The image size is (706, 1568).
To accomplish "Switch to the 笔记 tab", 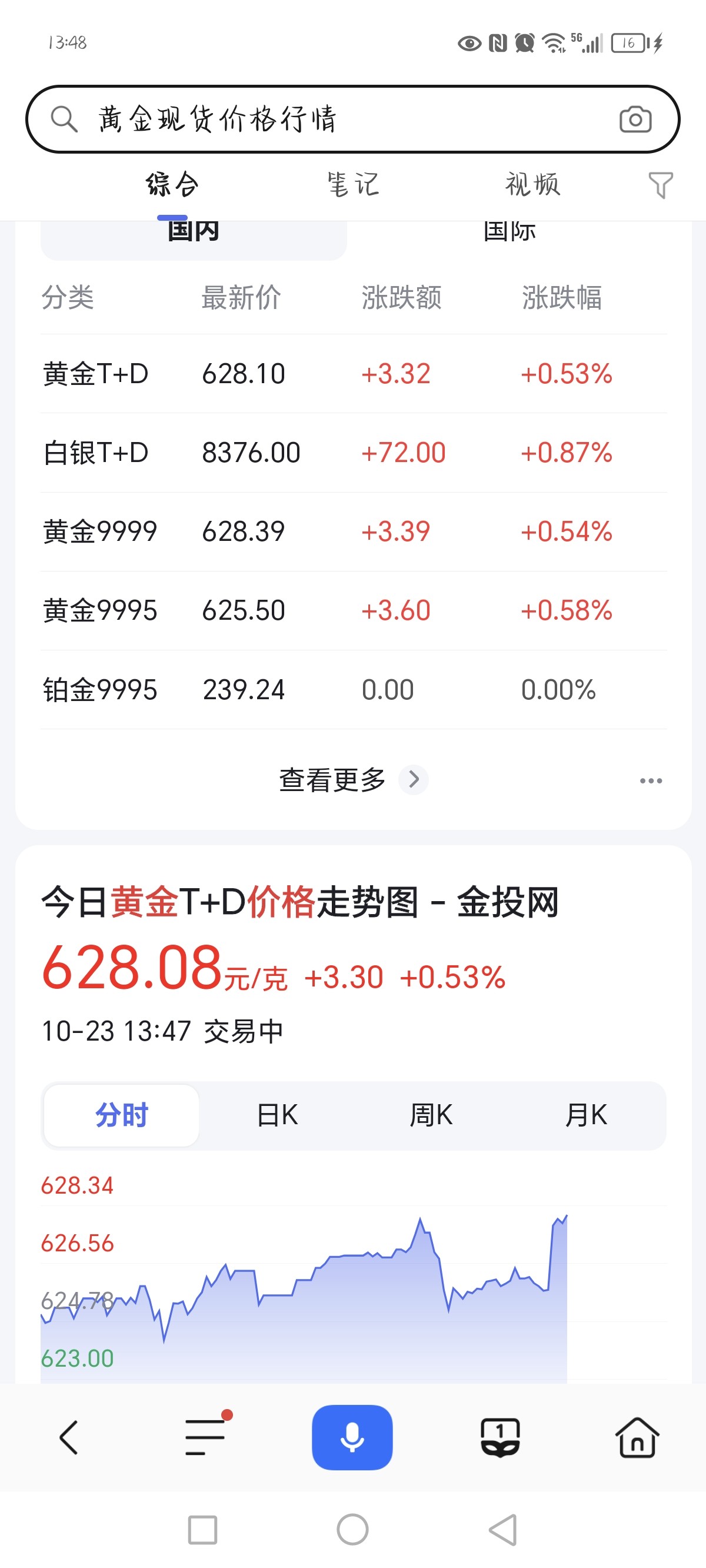I will click(x=353, y=184).
